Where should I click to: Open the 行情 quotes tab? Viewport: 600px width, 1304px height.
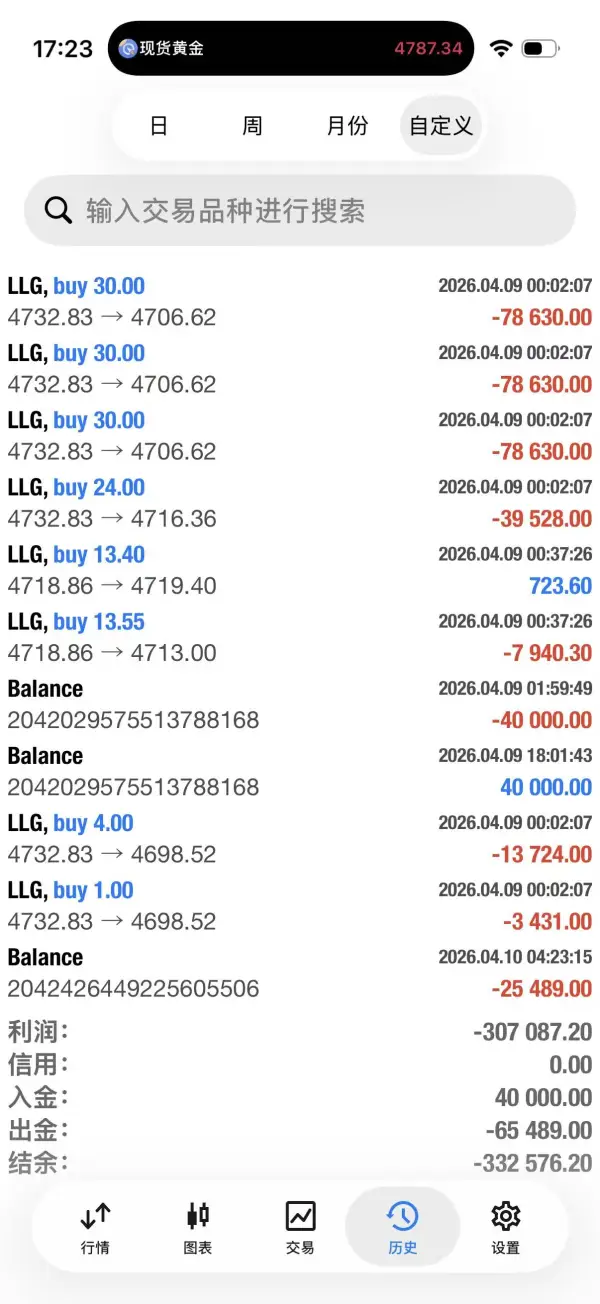click(x=95, y=1229)
